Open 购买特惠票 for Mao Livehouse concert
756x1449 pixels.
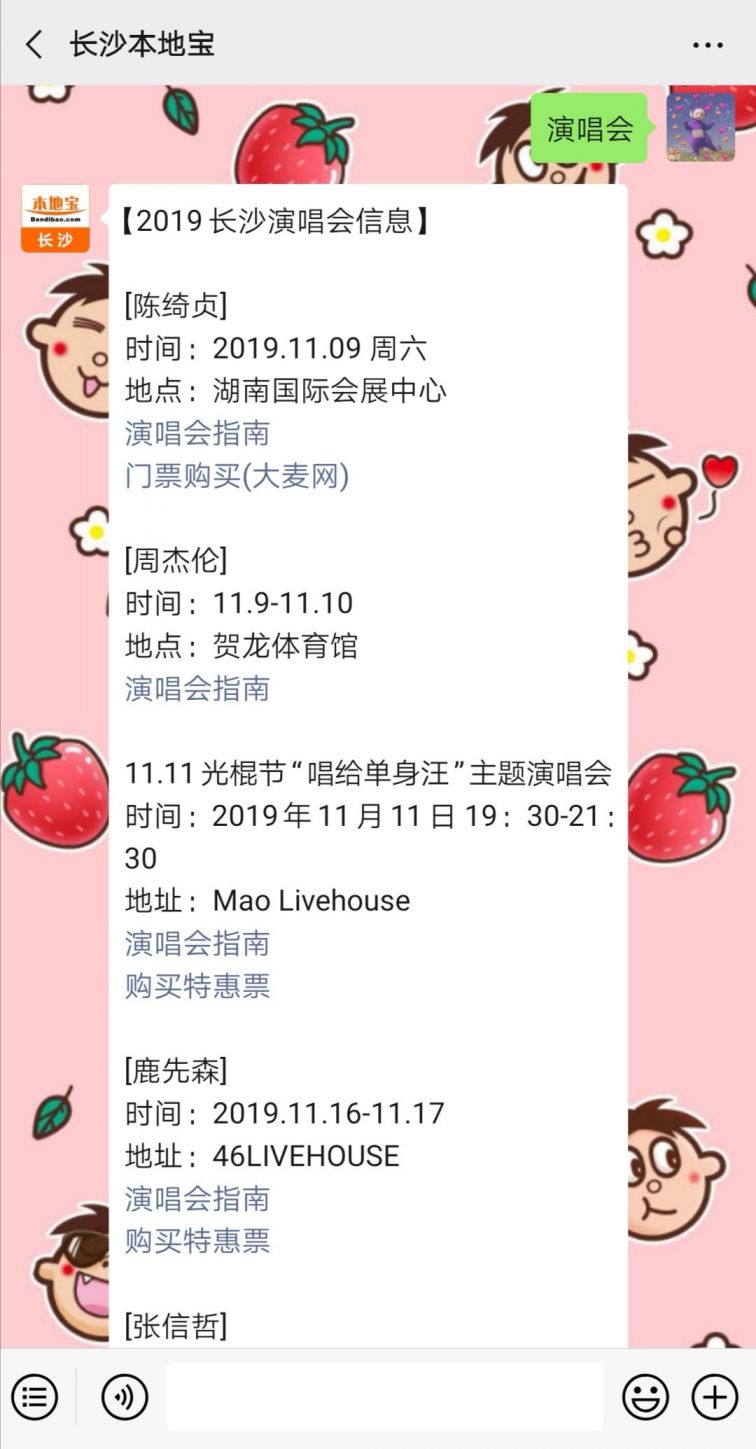click(197, 986)
